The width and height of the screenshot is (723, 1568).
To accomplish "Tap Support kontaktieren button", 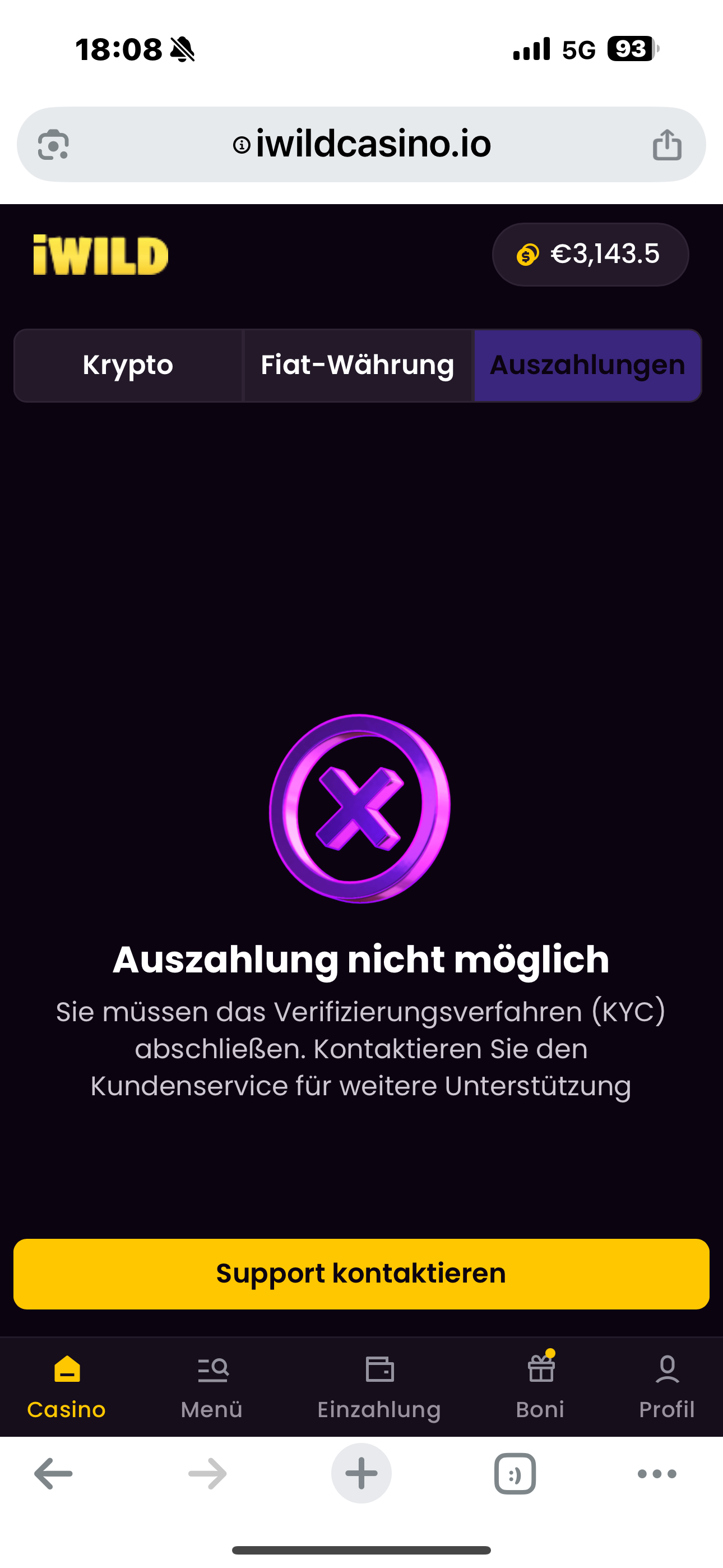I will pos(361,1274).
